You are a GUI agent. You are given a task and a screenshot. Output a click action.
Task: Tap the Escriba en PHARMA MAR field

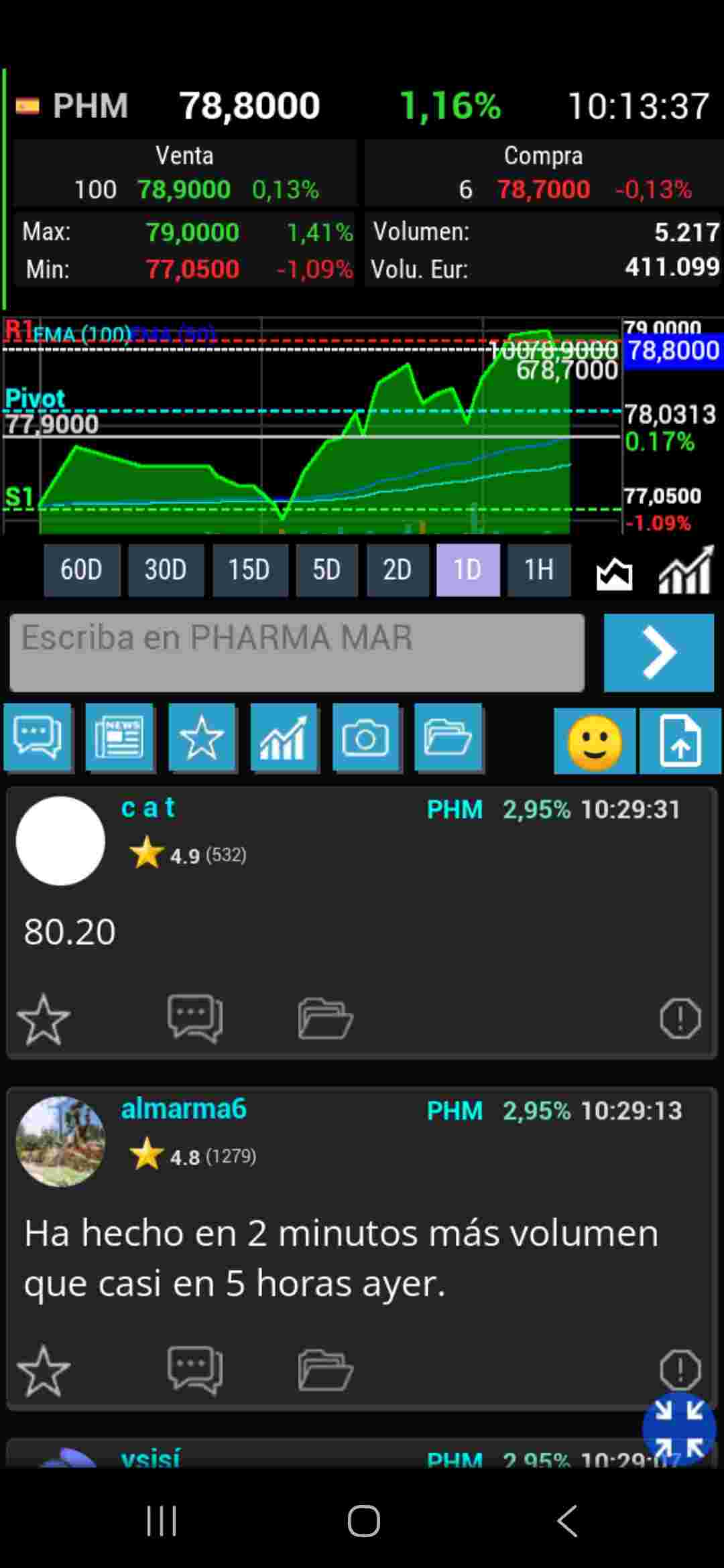[x=297, y=652]
